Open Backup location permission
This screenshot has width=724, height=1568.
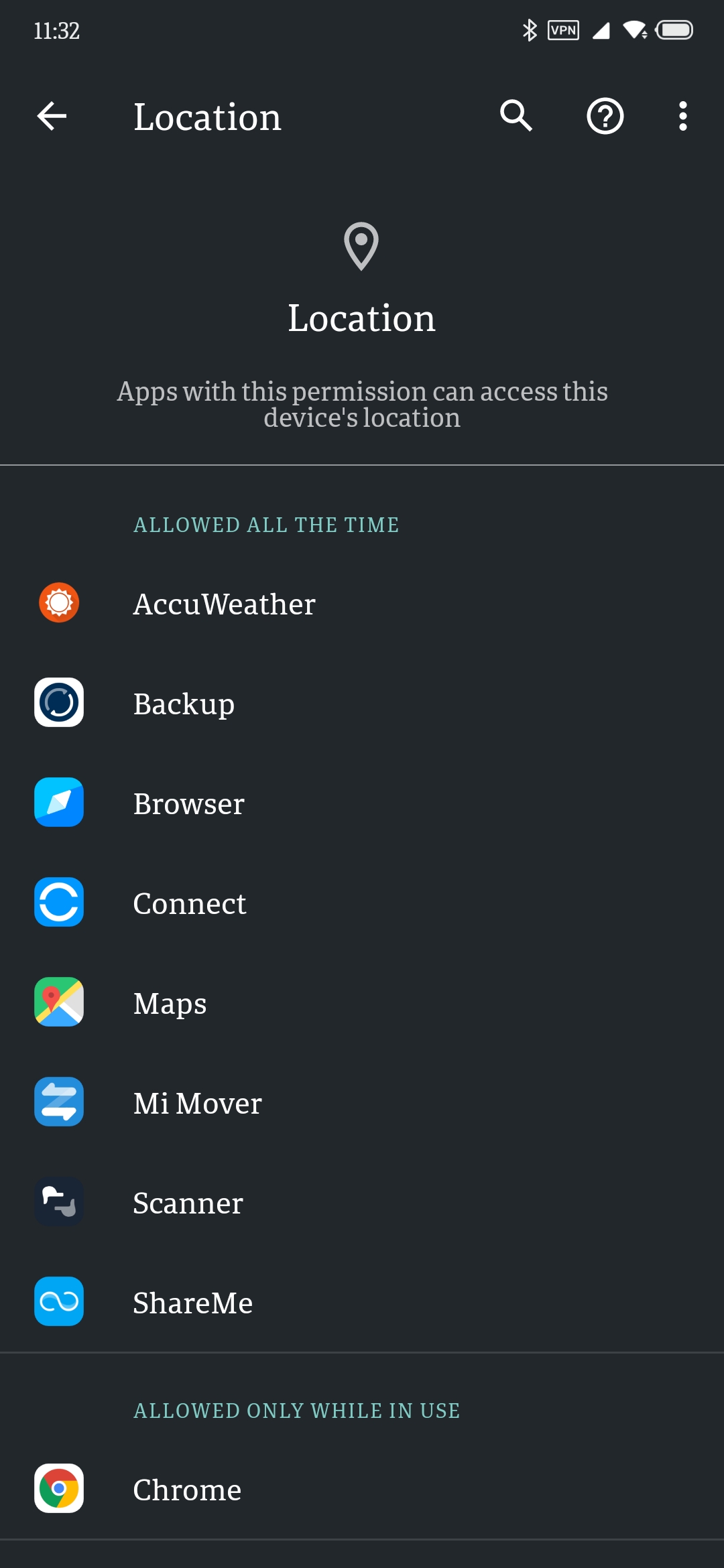click(x=362, y=703)
